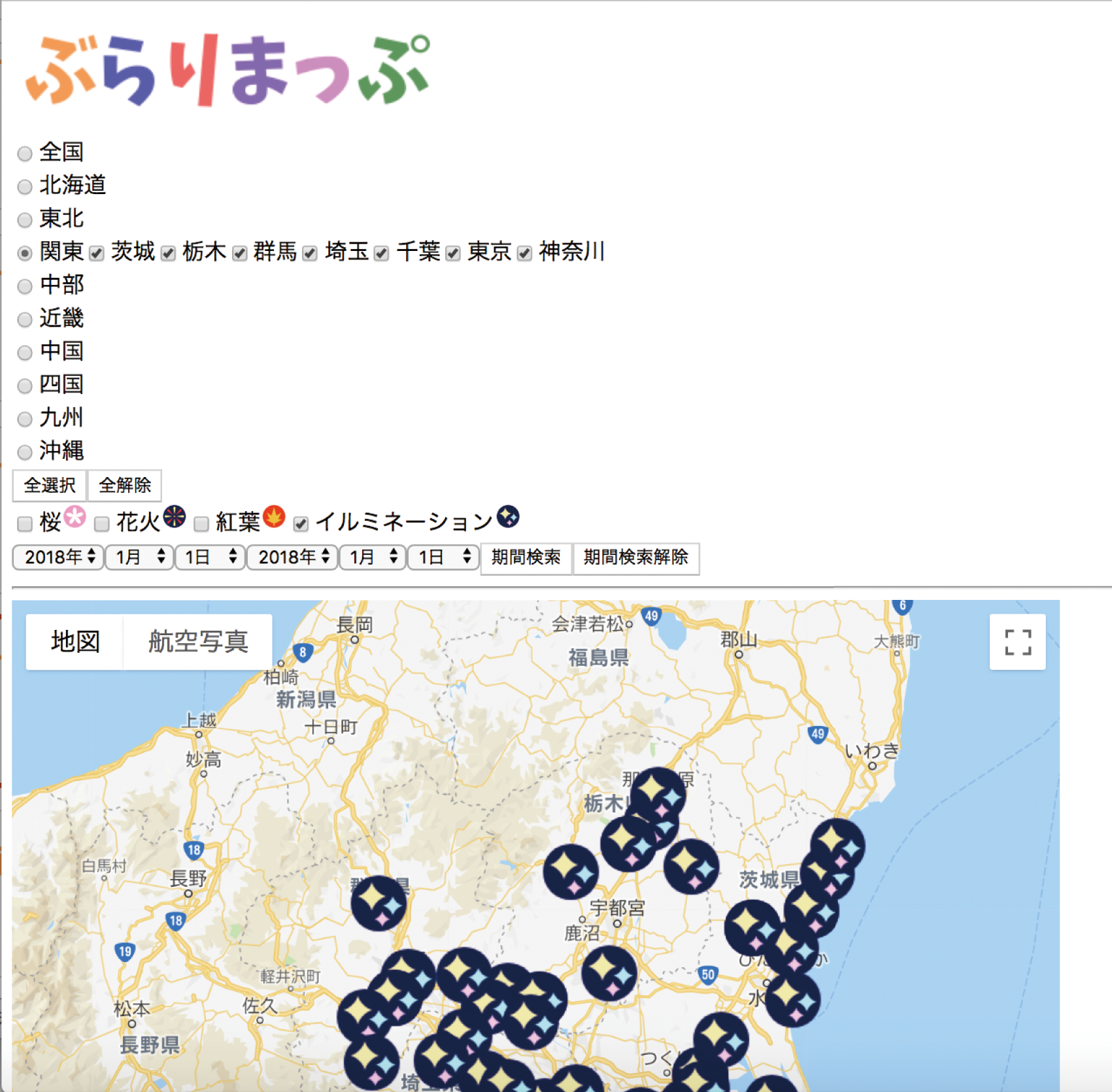
Task: Select the 中部 region option
Action: click(x=25, y=286)
